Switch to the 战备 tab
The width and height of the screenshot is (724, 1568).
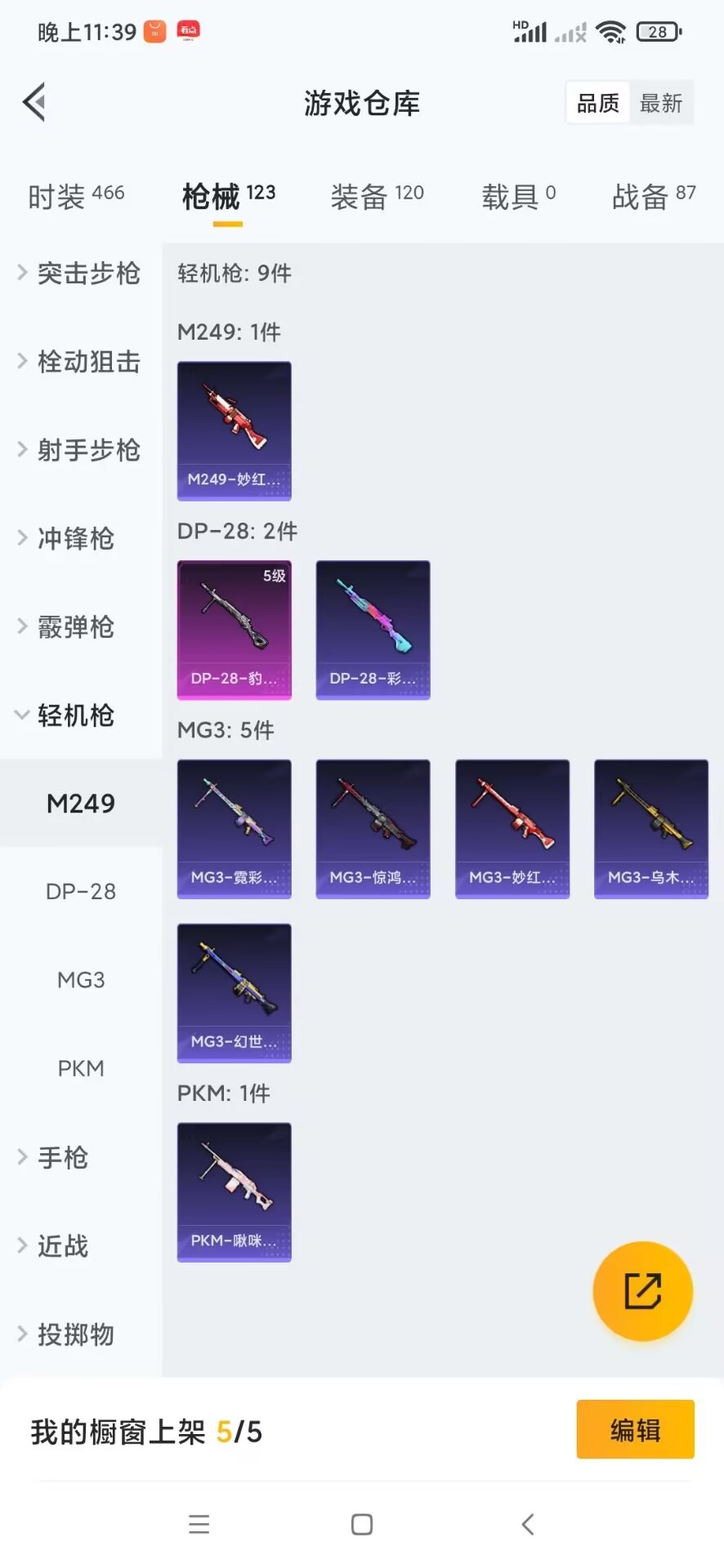click(x=653, y=196)
